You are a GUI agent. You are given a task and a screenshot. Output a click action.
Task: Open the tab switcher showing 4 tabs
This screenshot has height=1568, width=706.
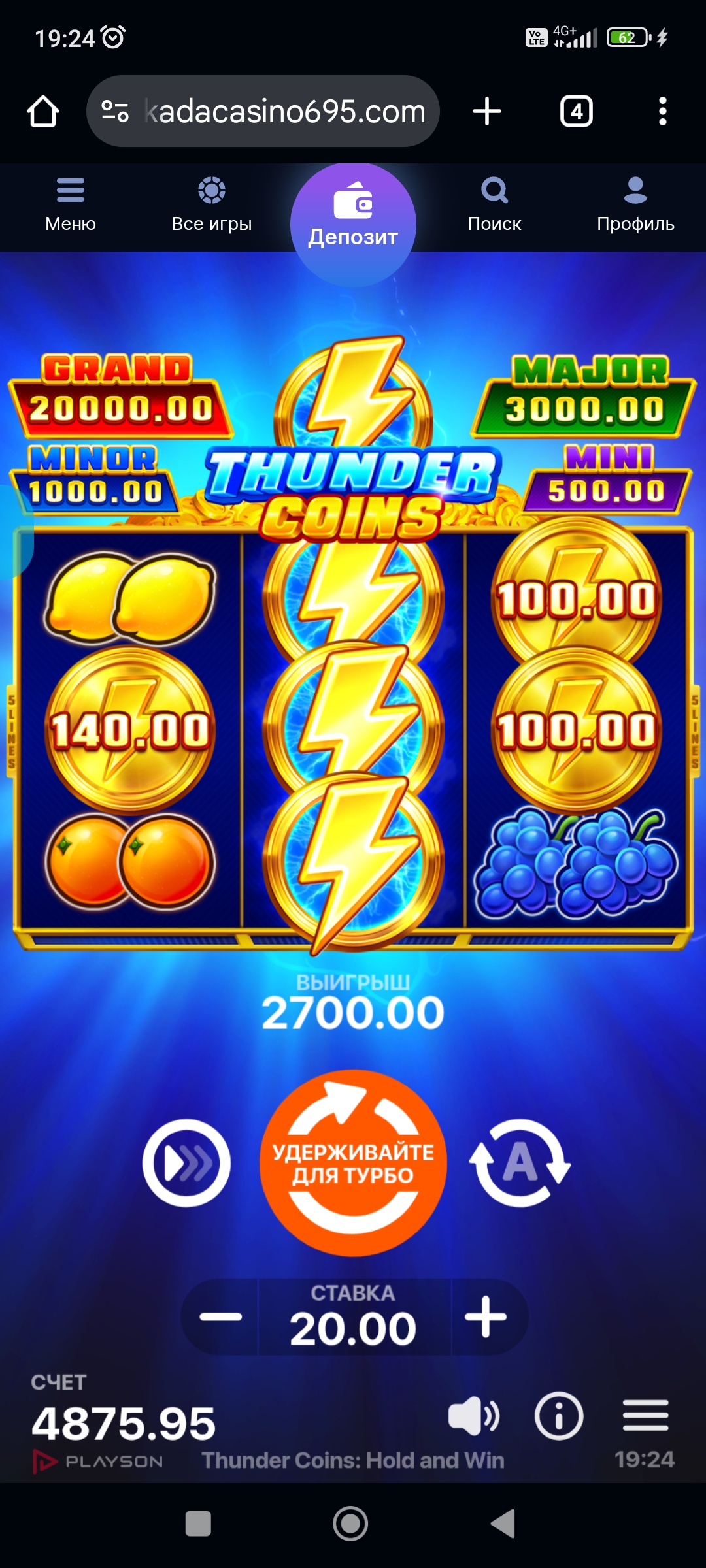point(576,111)
